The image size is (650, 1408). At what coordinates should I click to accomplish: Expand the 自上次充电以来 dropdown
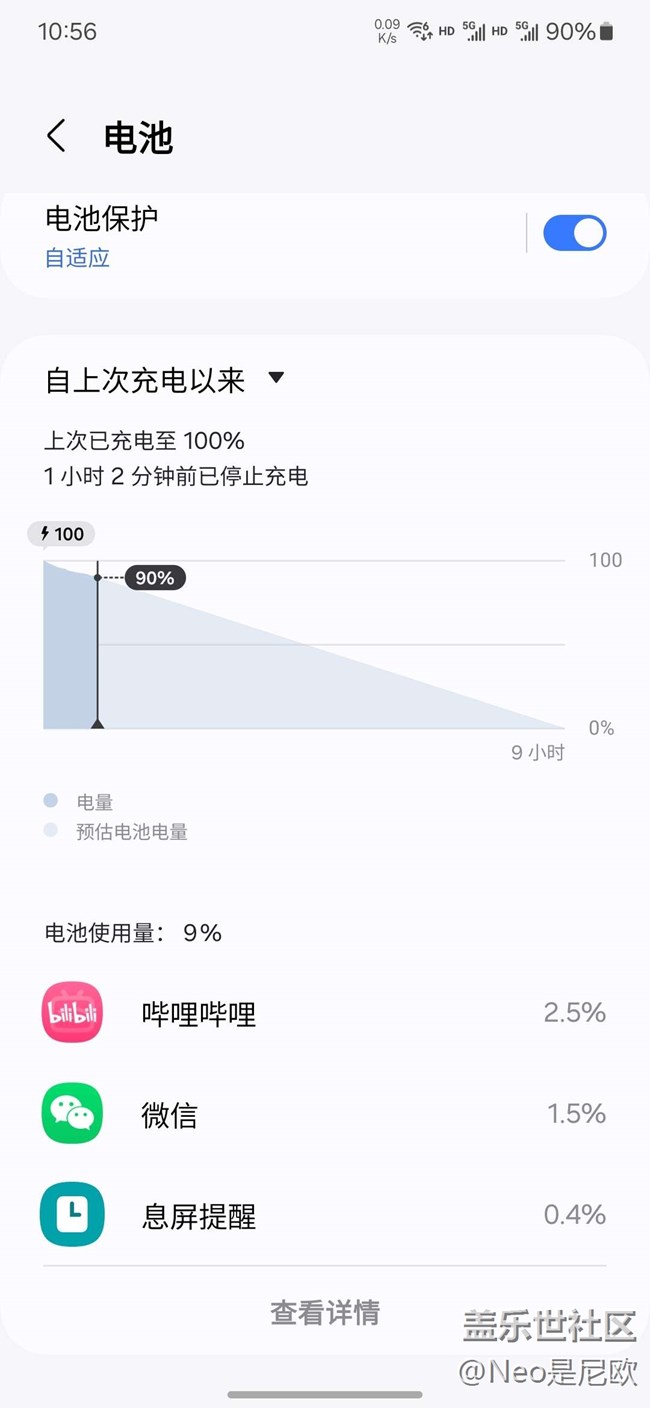tap(165, 380)
